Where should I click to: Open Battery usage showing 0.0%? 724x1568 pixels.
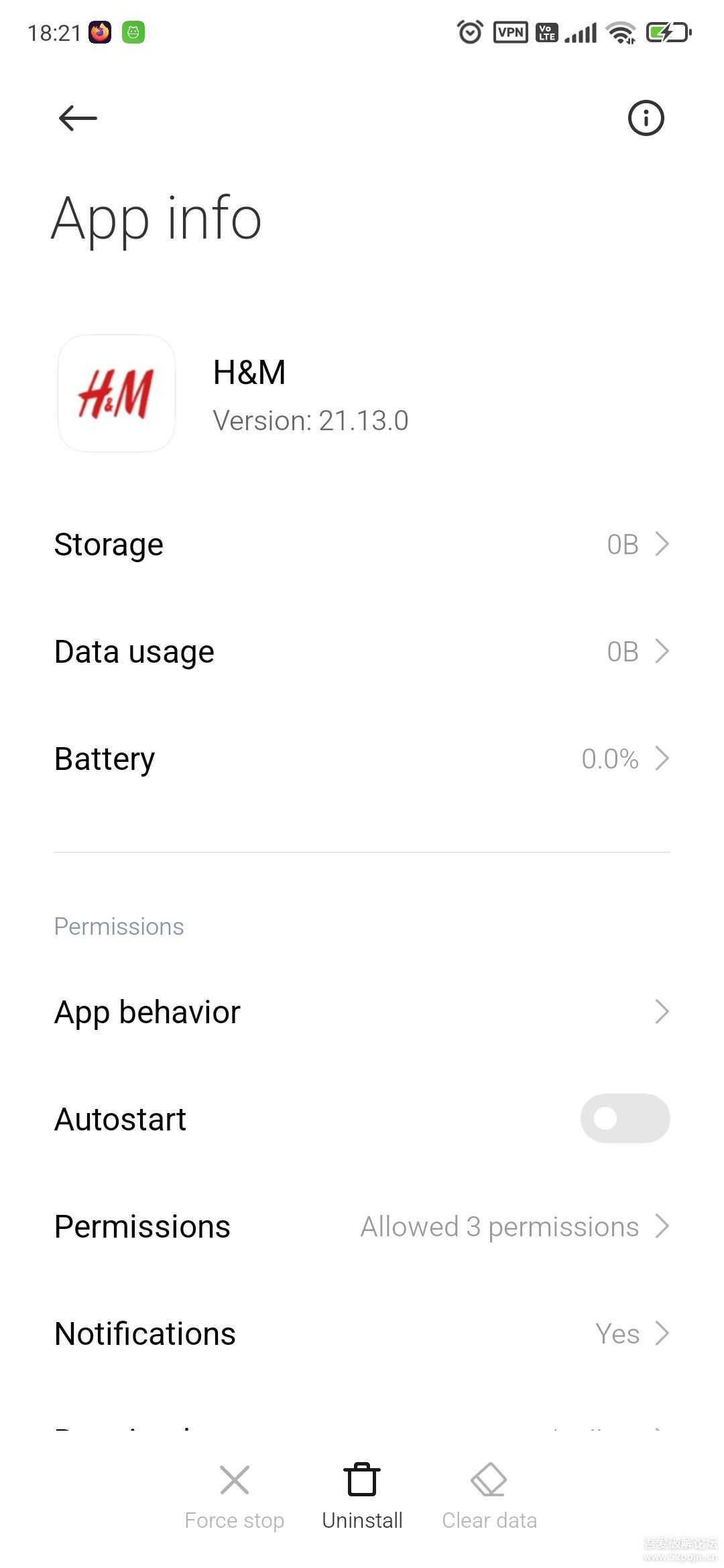tap(362, 759)
